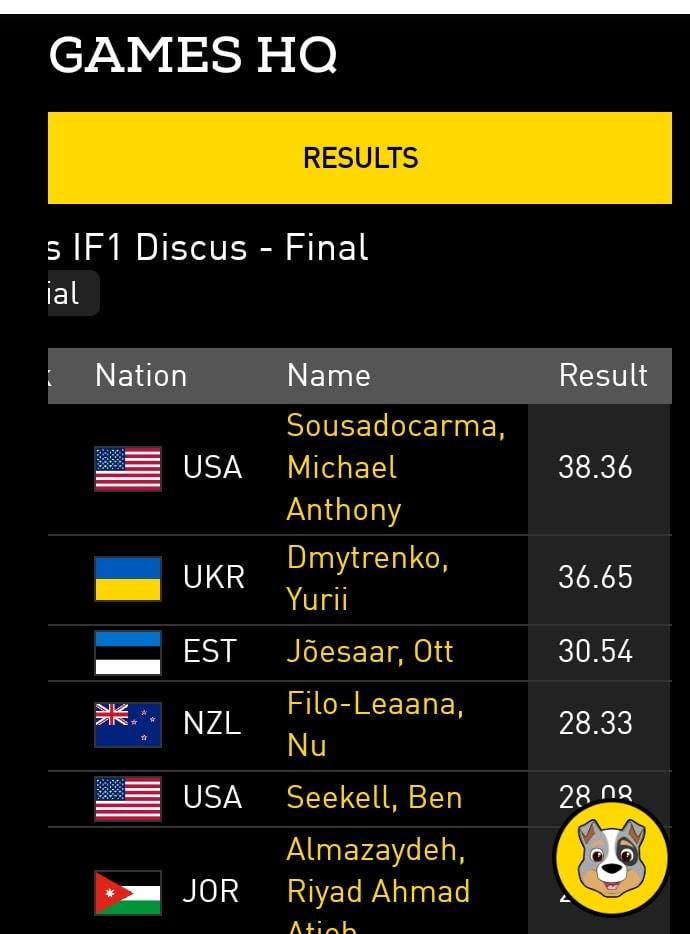Open Ott Jõesaar's profile link

click(x=370, y=652)
